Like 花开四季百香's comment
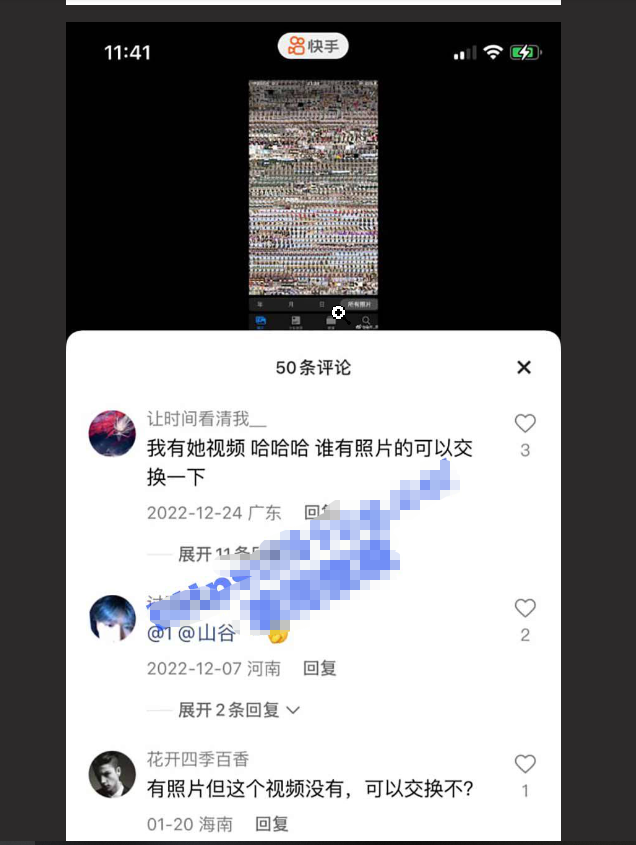Viewport: 636px width, 845px height. (525, 765)
